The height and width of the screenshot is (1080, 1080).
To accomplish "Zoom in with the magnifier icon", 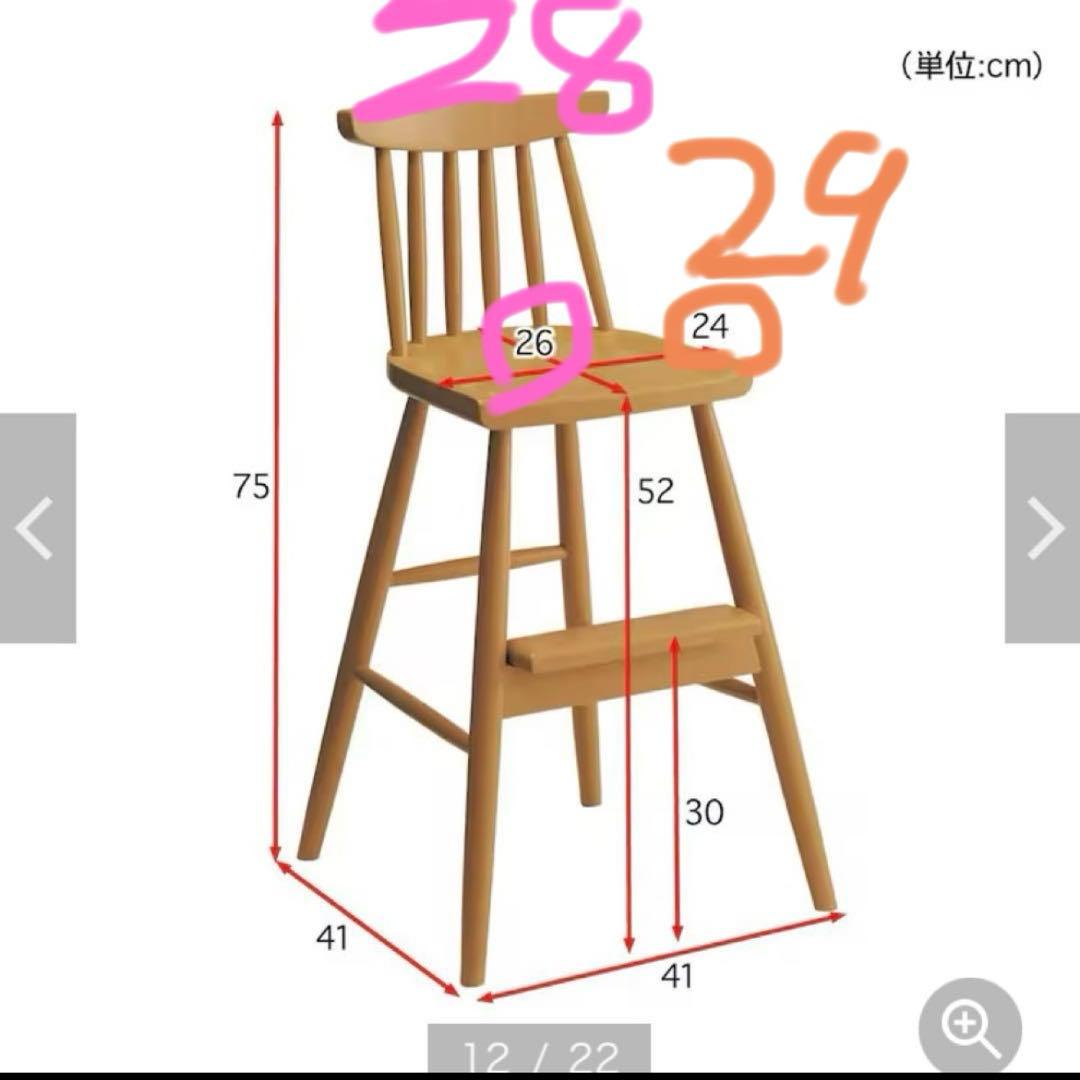I will coord(969,1026).
